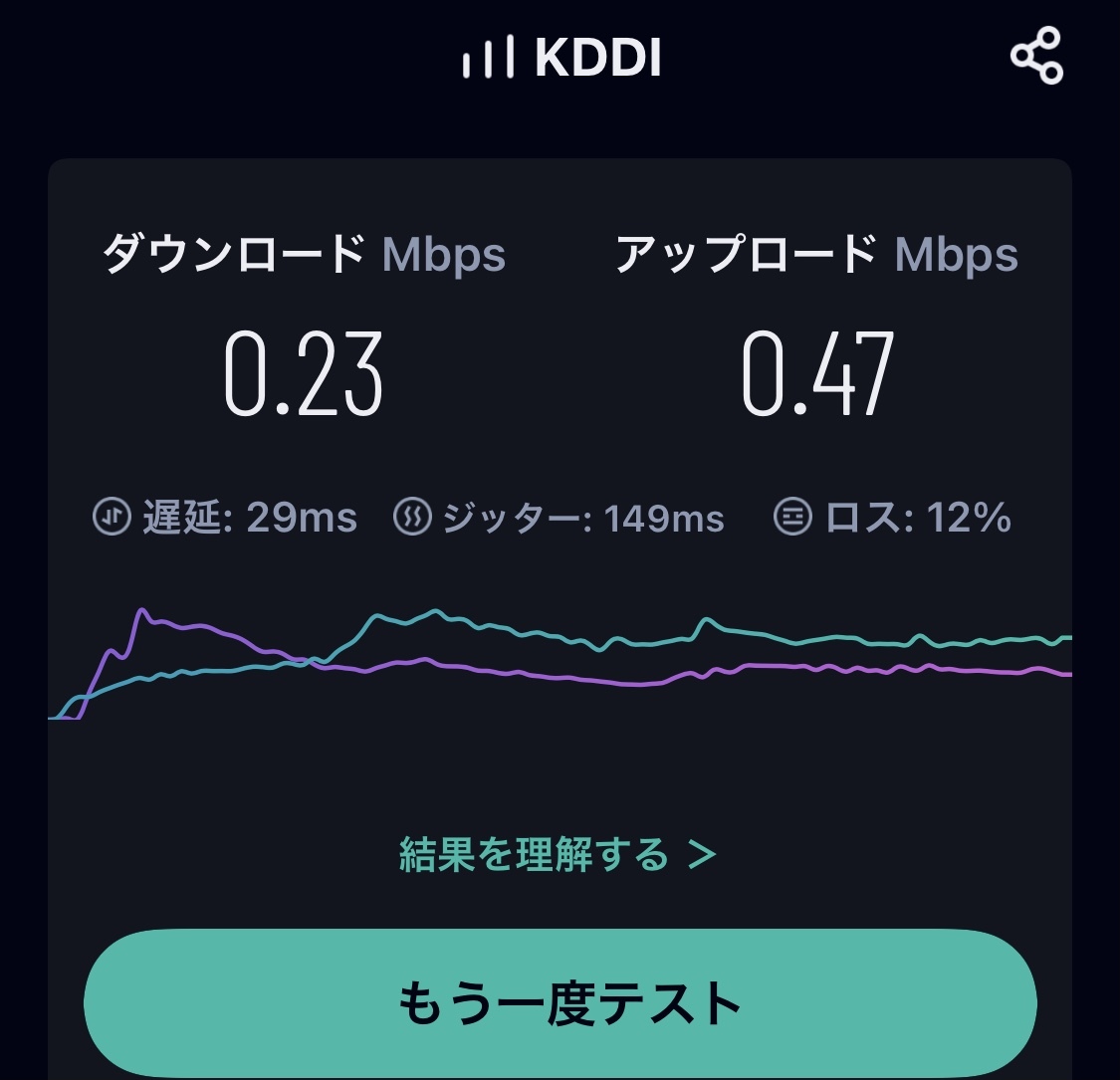Tap the もう一度テスト button
1120x1080 pixels.
(x=560, y=1002)
